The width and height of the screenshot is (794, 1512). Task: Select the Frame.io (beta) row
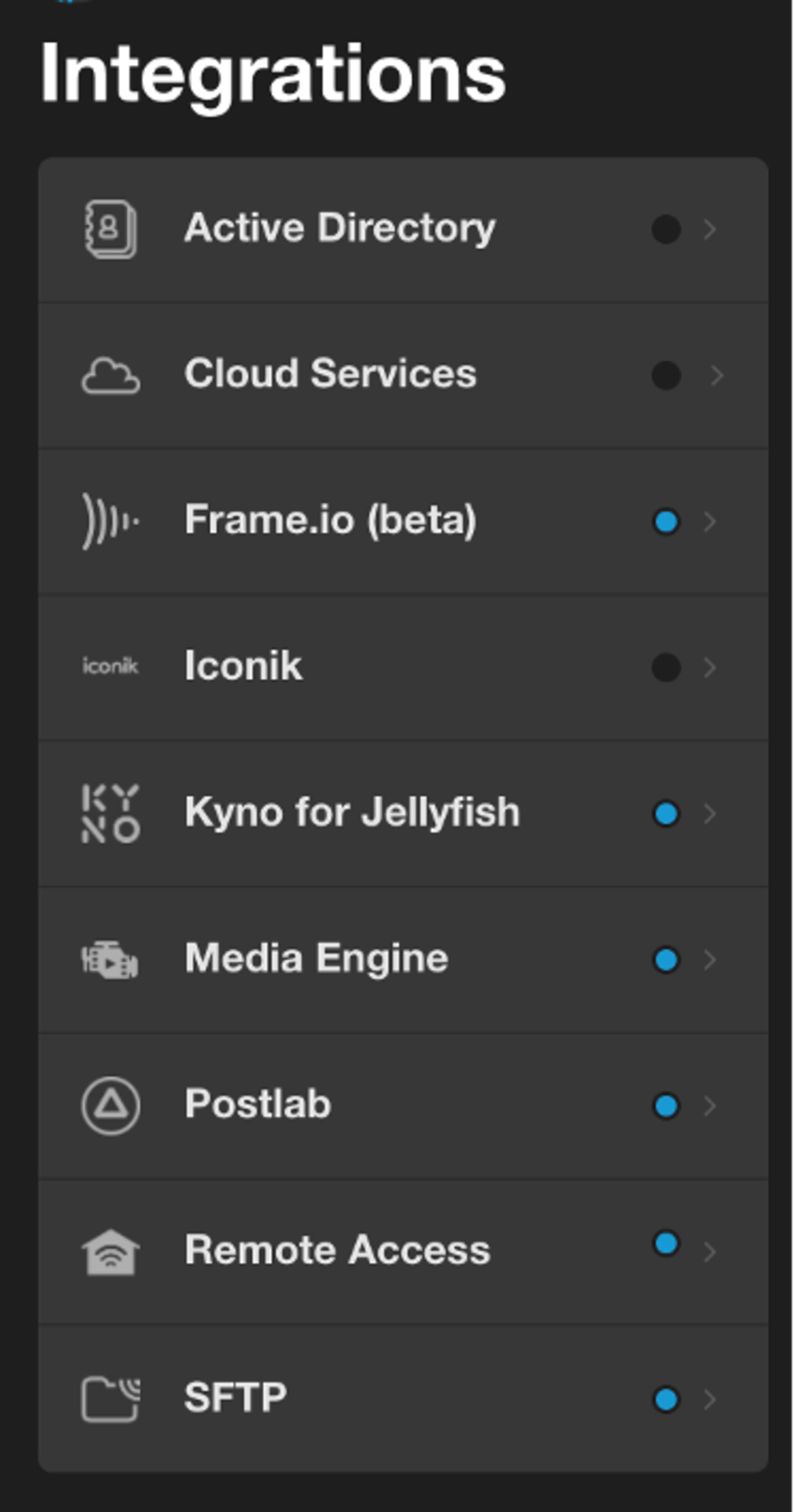coord(403,522)
